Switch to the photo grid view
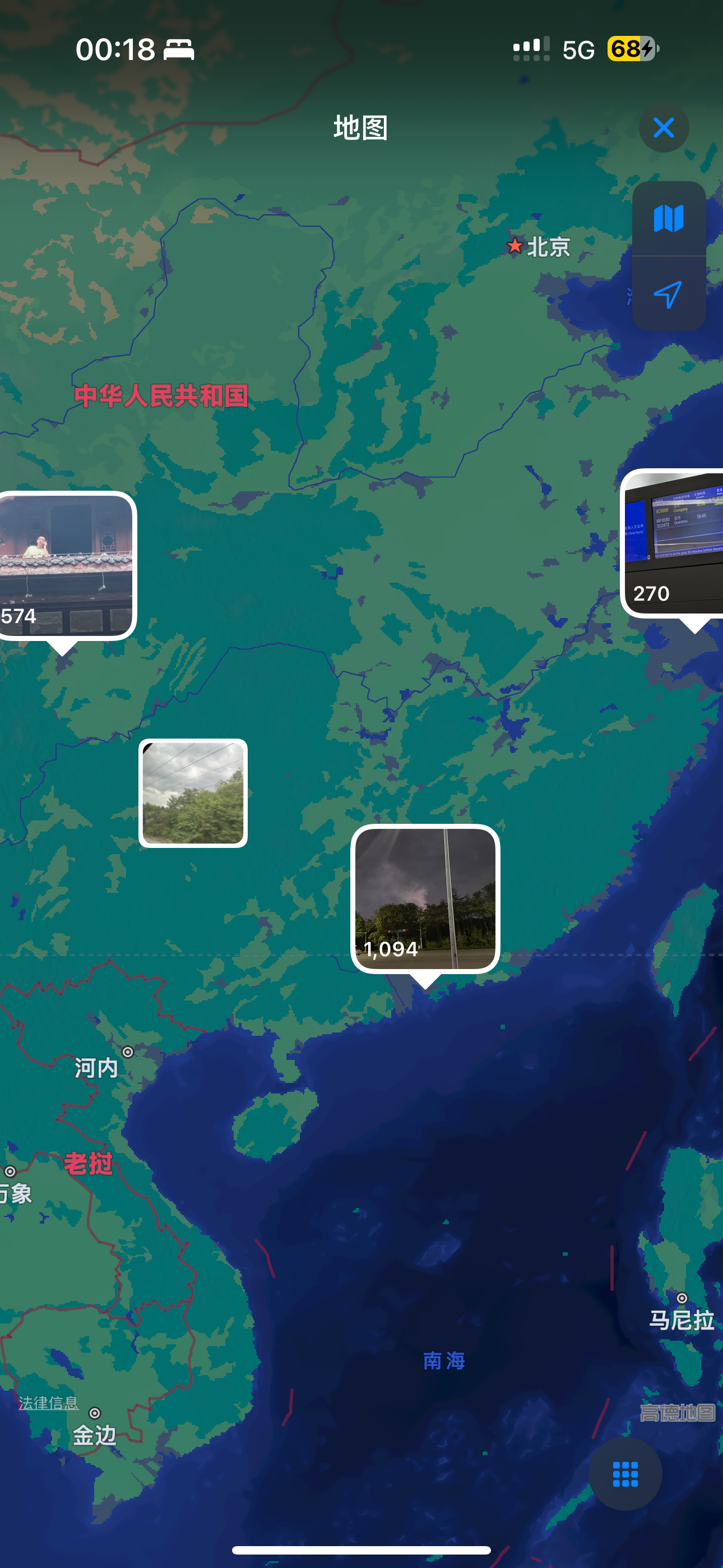This screenshot has width=723, height=1568. pyautogui.click(x=625, y=1474)
